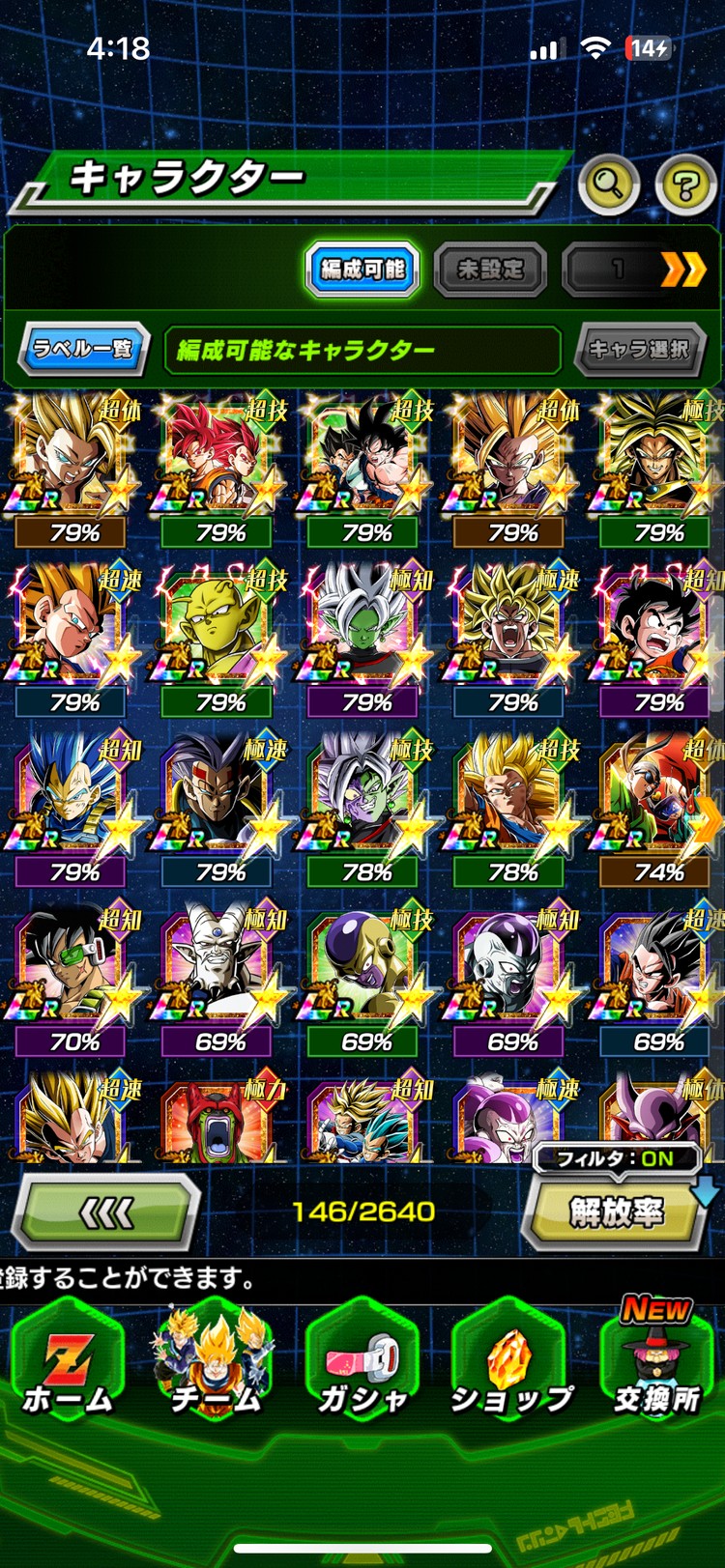Open the 交換所 exchange tab
The height and width of the screenshot is (1568, 725).
click(x=657, y=1362)
